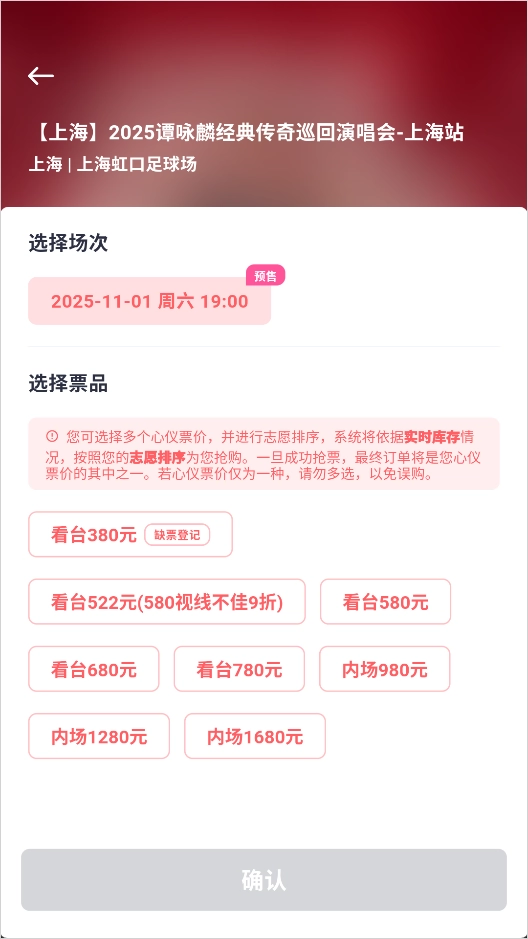528x939 pixels.
Task: Choose the 看台680元 ticket
Action: [x=94, y=669]
